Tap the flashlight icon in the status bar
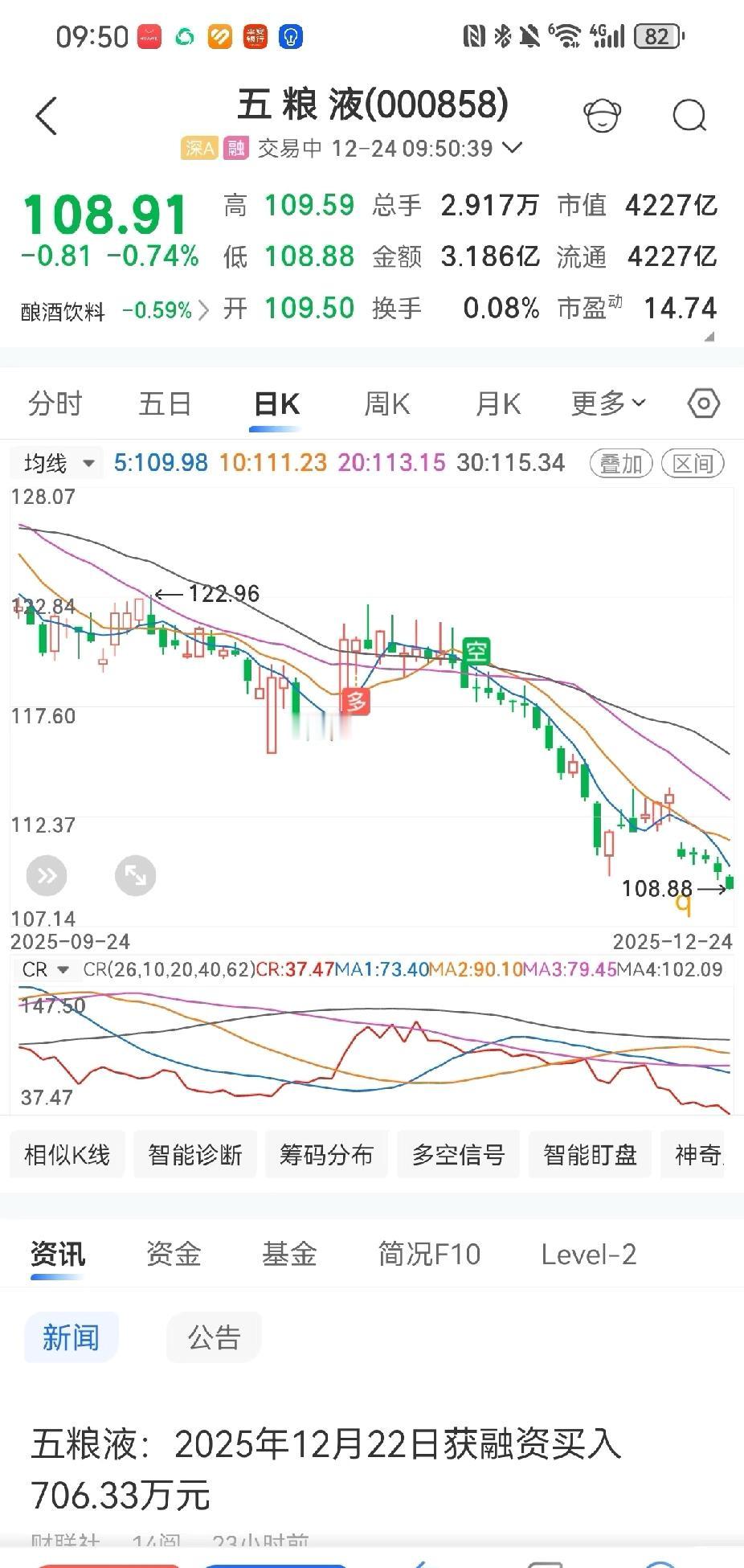The width and height of the screenshot is (744, 1568). [x=291, y=35]
